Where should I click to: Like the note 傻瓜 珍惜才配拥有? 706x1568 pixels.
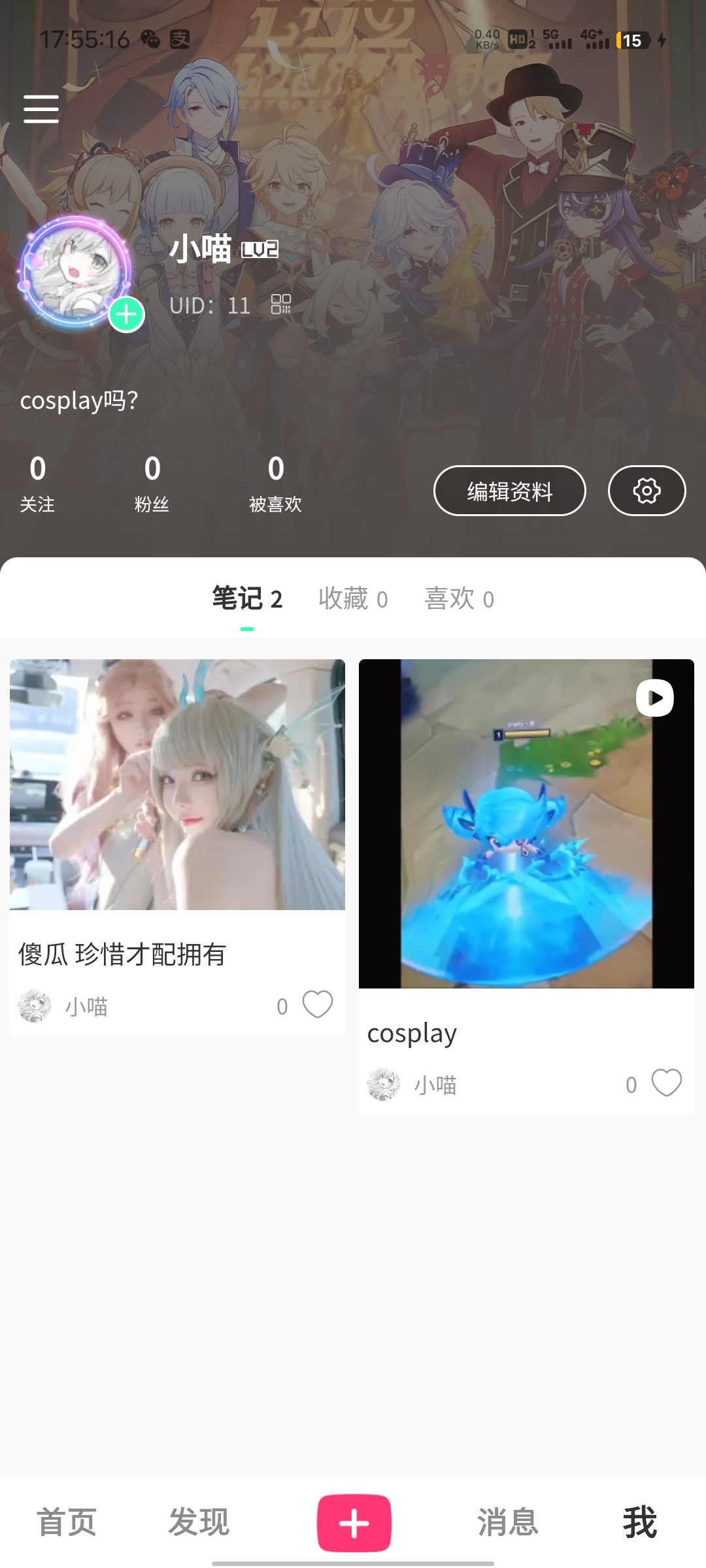[316, 1004]
